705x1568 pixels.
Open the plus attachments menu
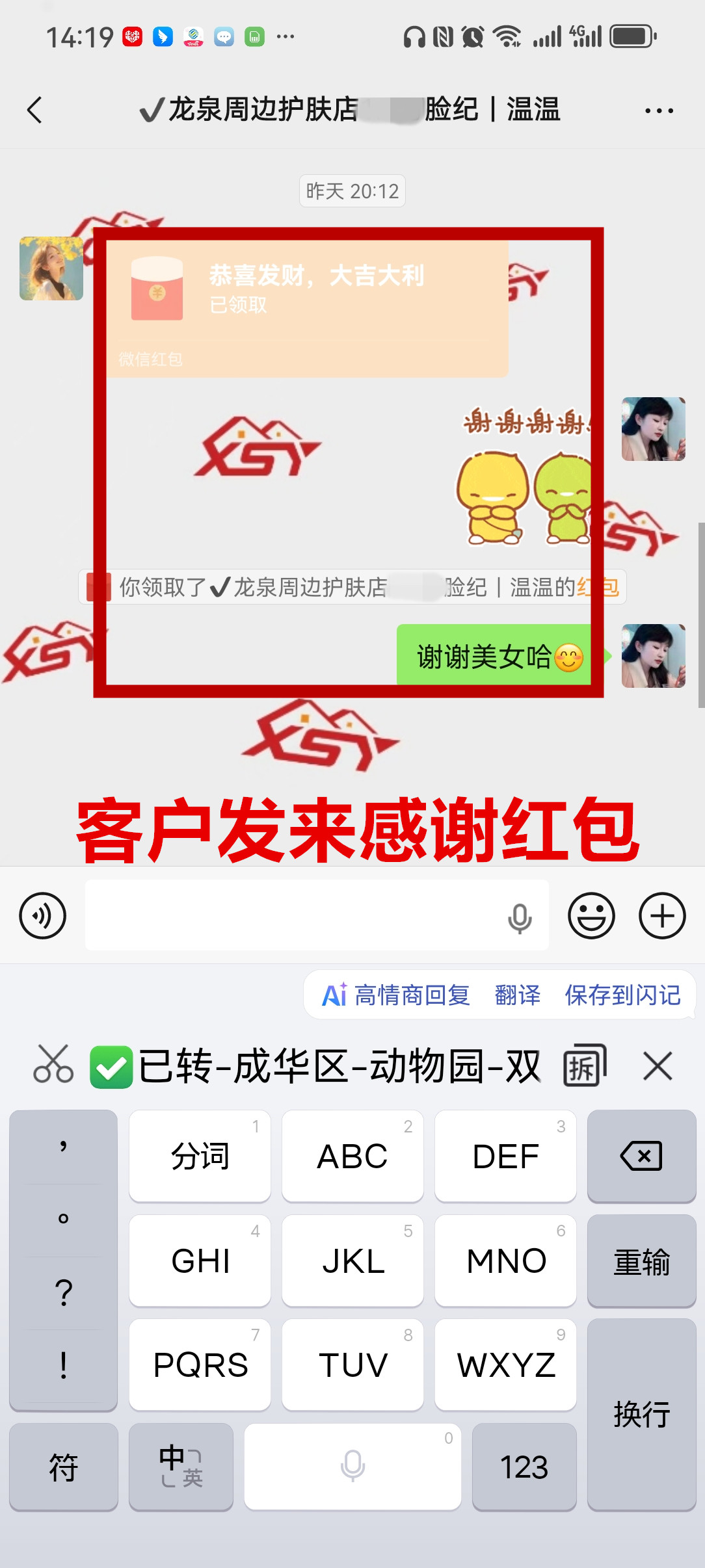point(662,915)
